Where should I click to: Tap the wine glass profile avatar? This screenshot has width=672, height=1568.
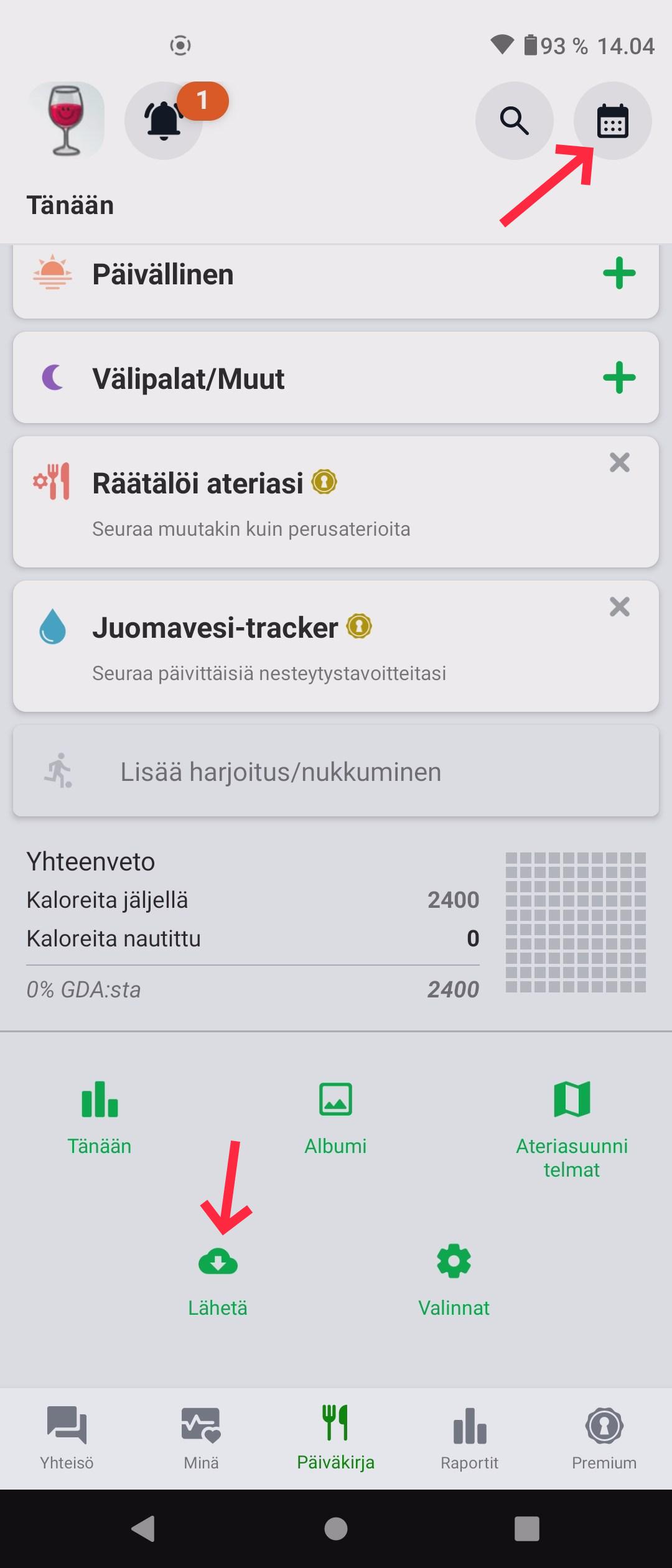tap(66, 119)
